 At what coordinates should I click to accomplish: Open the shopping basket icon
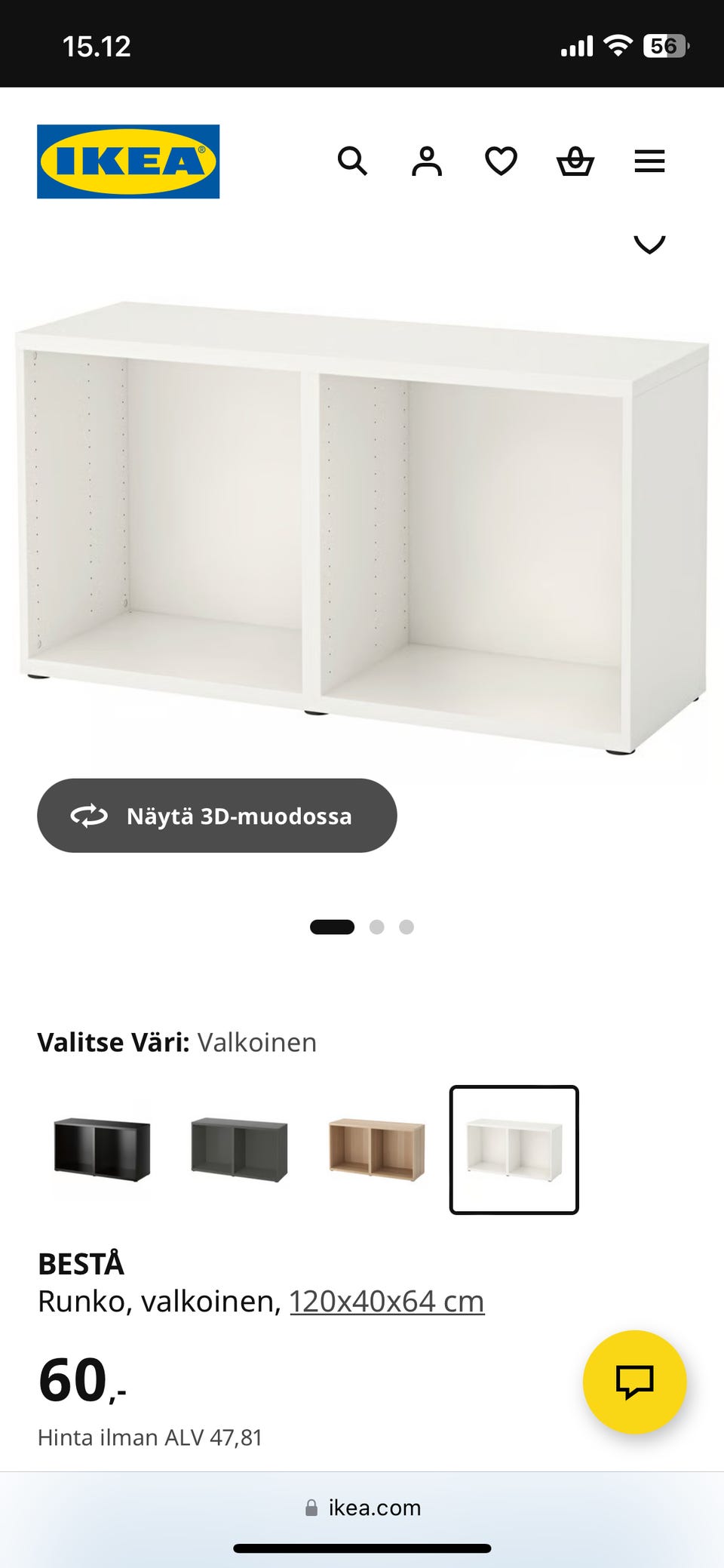[575, 161]
